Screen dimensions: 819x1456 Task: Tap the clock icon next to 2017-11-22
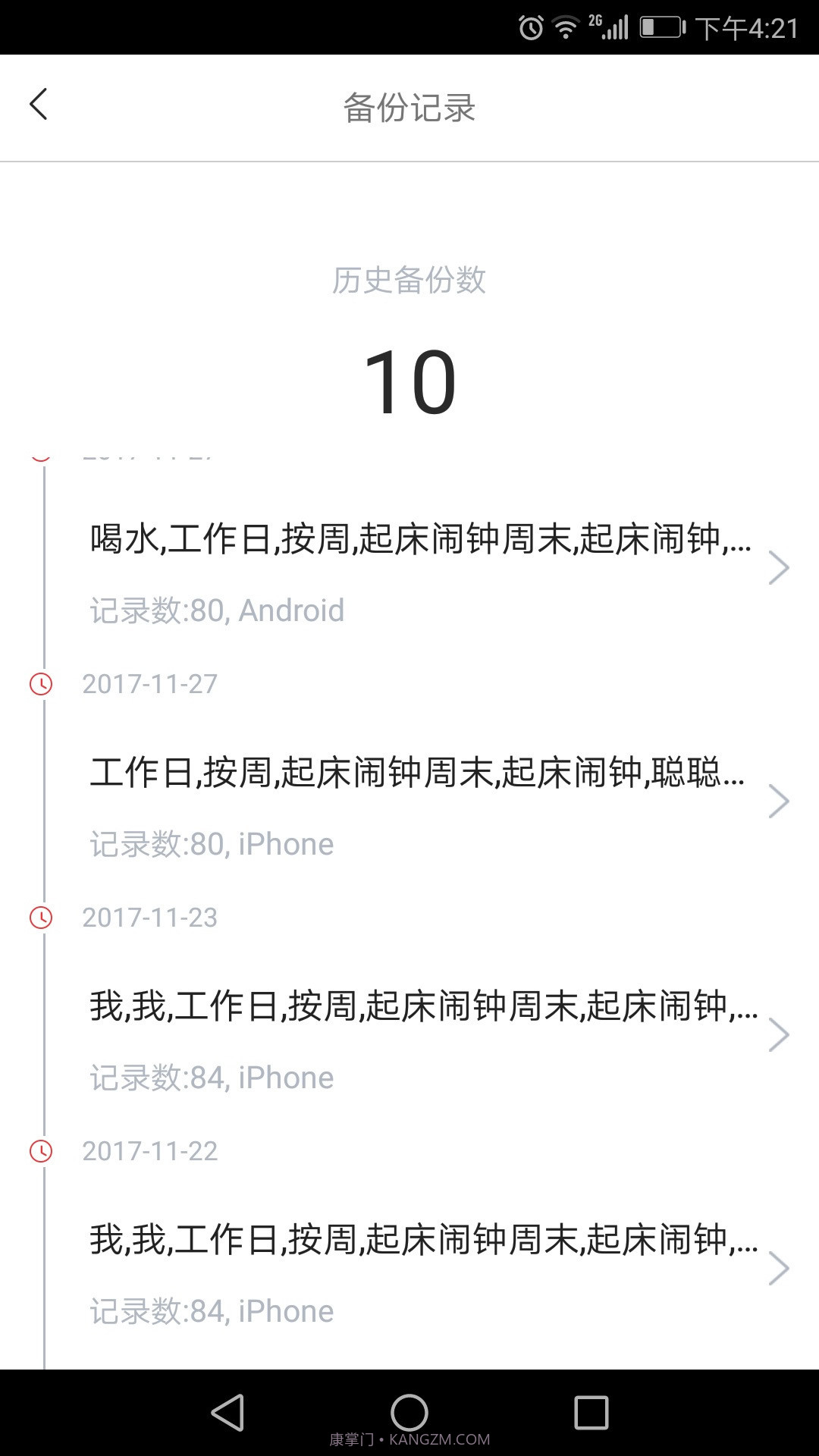coord(39,1150)
